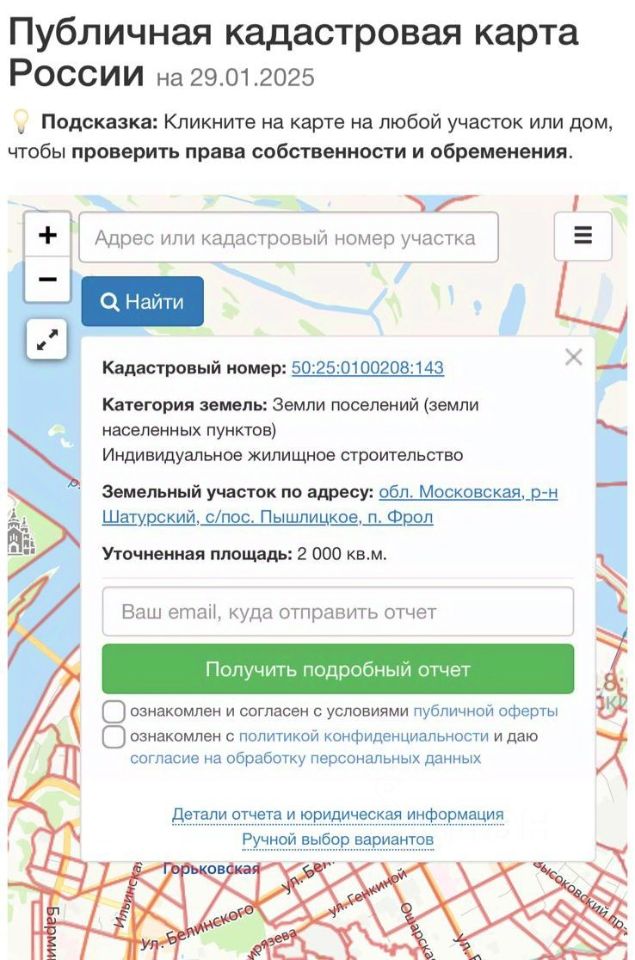Zoom out of the map
The width and height of the screenshot is (635, 960).
(x=47, y=280)
